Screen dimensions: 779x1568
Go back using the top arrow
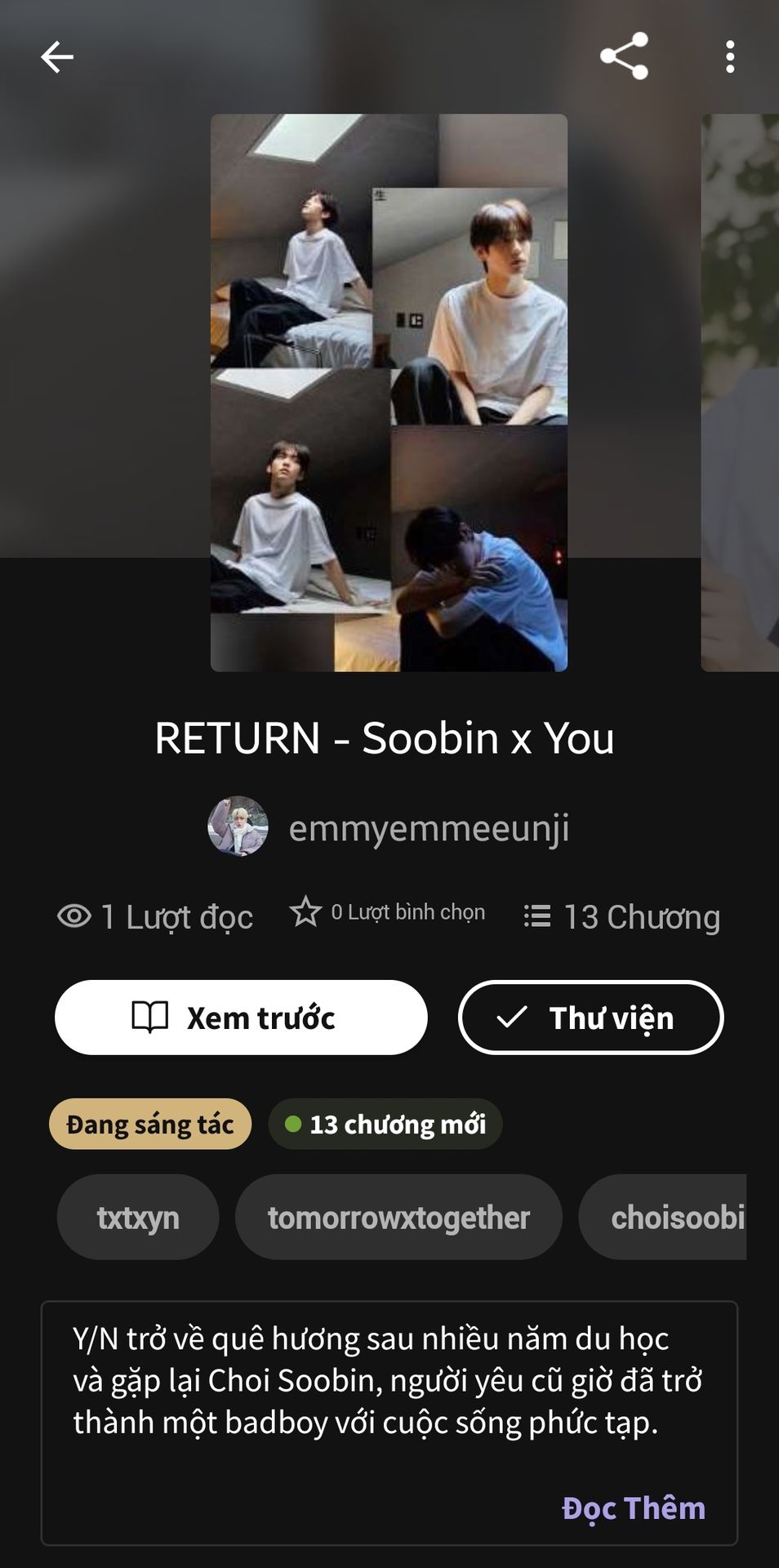pyautogui.click(x=57, y=57)
